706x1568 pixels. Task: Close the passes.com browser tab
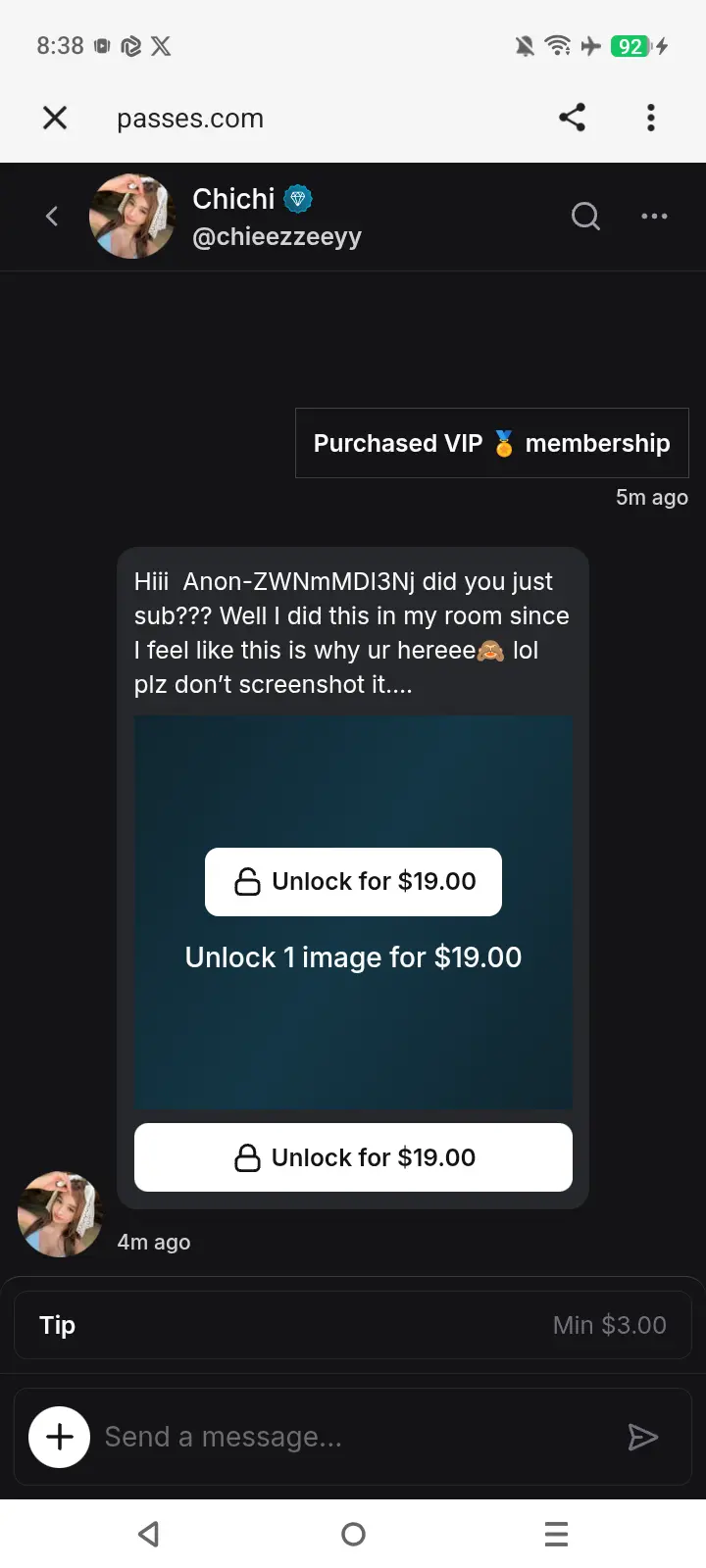click(x=55, y=118)
